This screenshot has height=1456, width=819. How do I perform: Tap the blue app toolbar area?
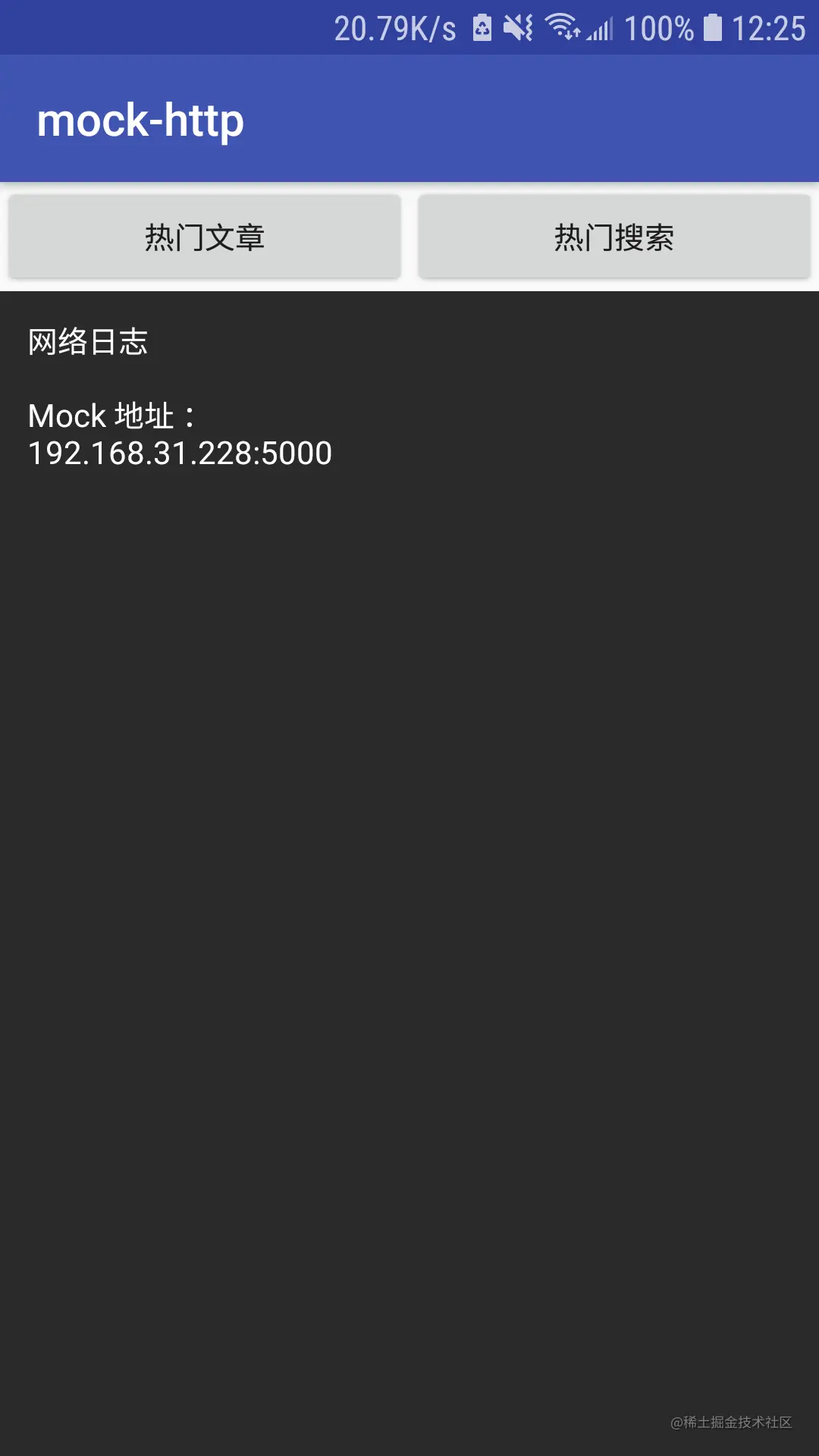[531, 120]
